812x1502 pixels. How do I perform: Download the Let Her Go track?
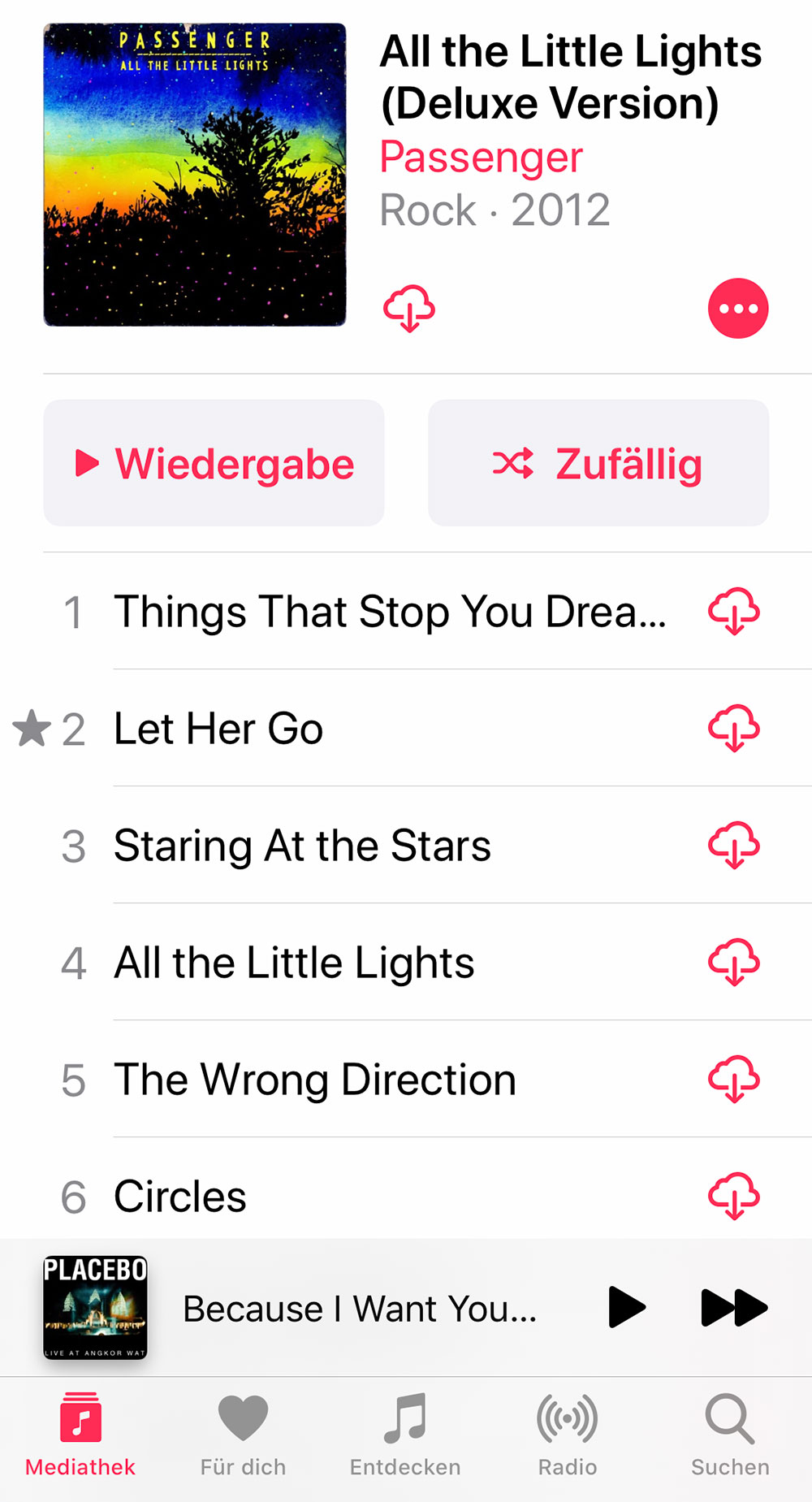click(x=733, y=729)
